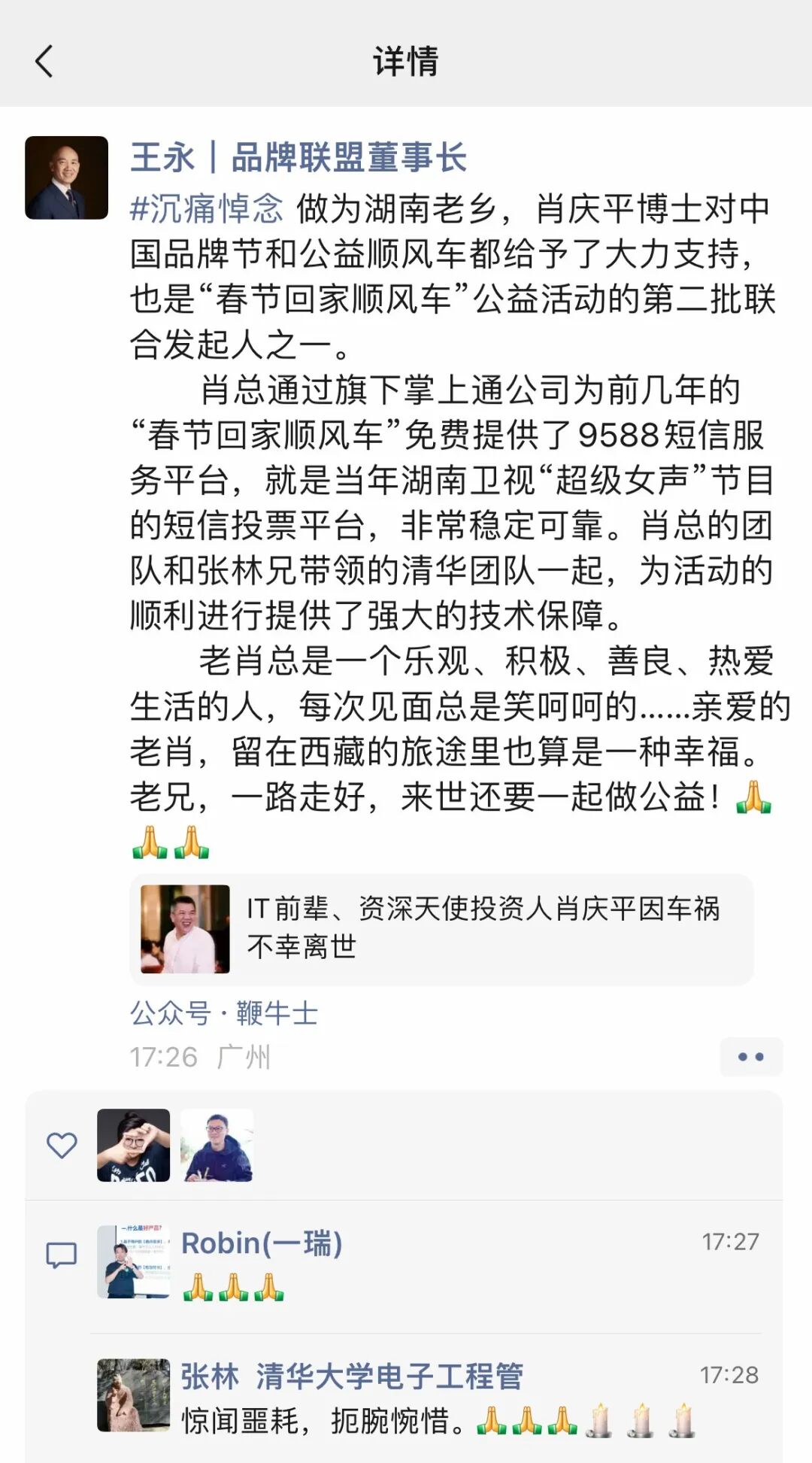Open the poster name 王永｜品牌联盟董事长
Viewport: 812px width, 1463px height.
coord(298,158)
